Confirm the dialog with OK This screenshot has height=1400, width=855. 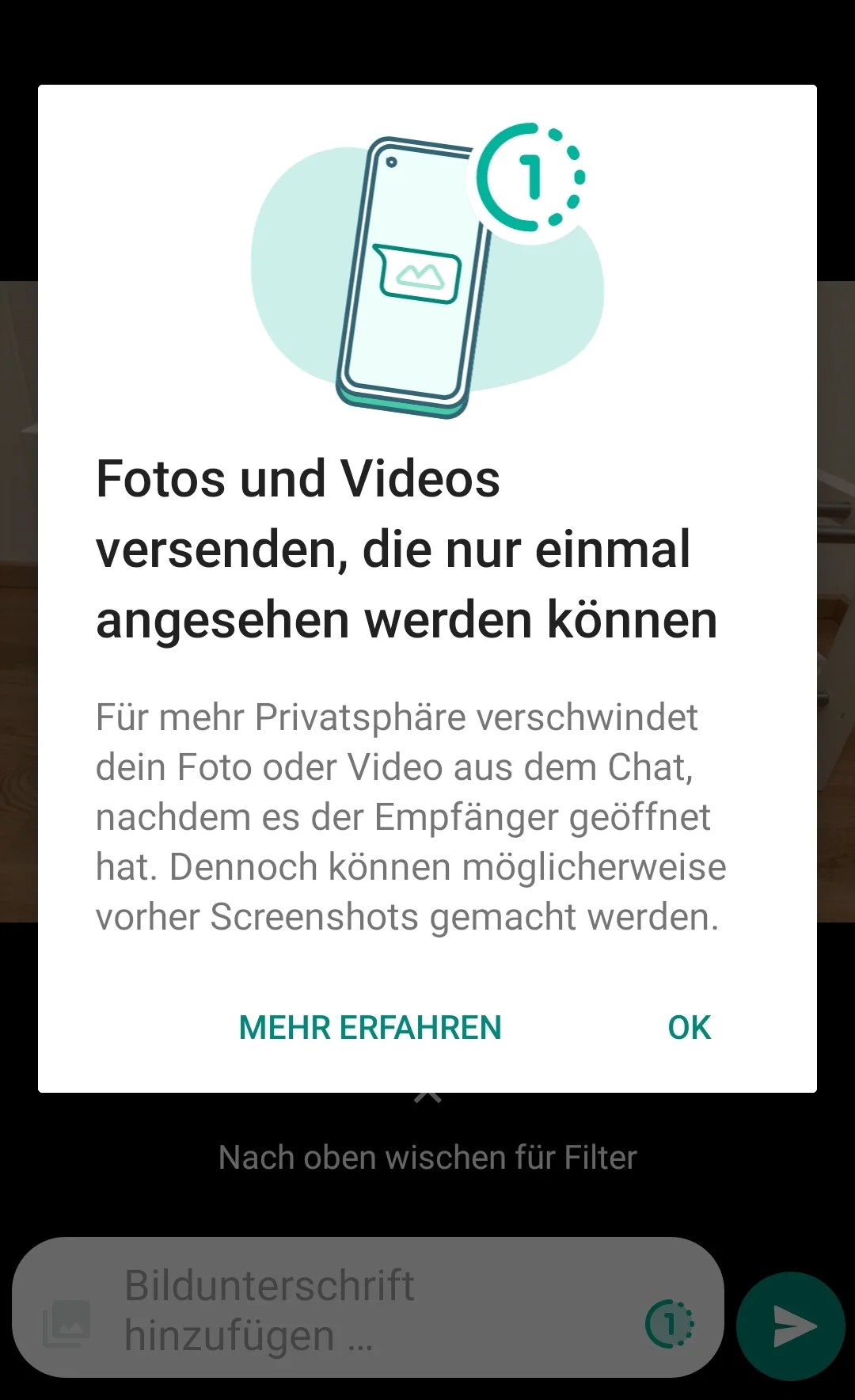[689, 1027]
